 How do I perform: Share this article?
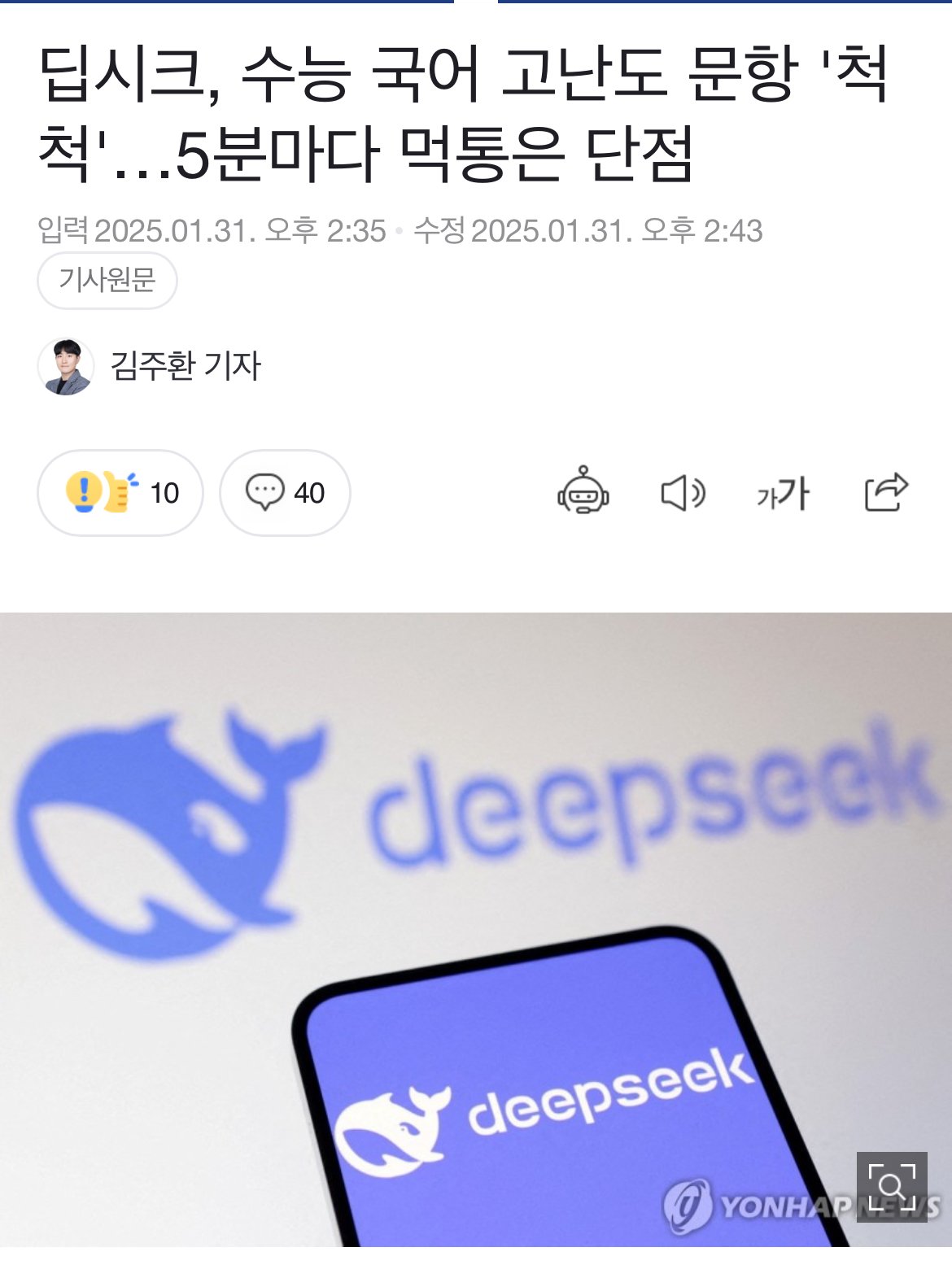click(x=885, y=492)
